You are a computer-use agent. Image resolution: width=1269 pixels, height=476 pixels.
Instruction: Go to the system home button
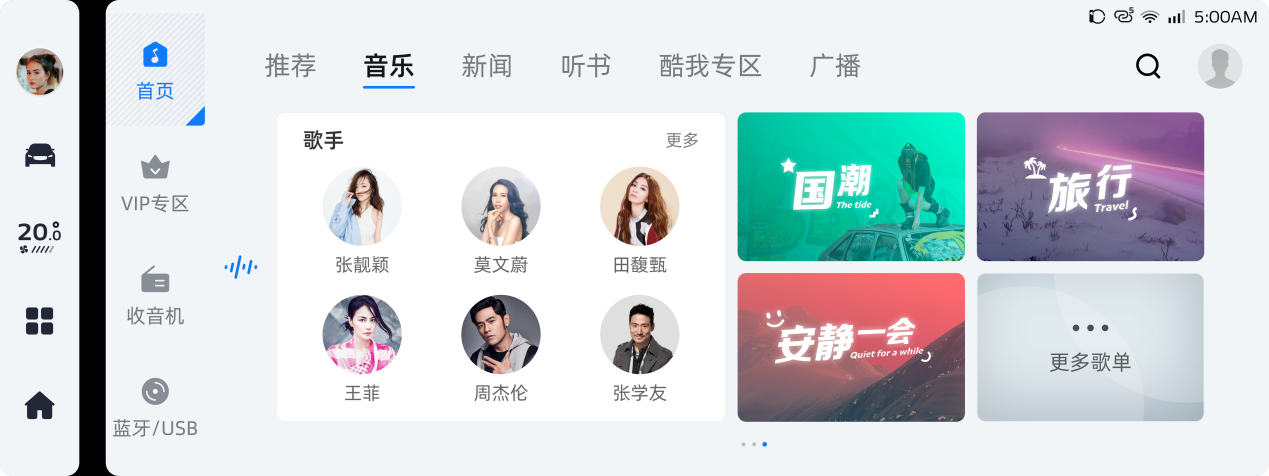coord(40,405)
